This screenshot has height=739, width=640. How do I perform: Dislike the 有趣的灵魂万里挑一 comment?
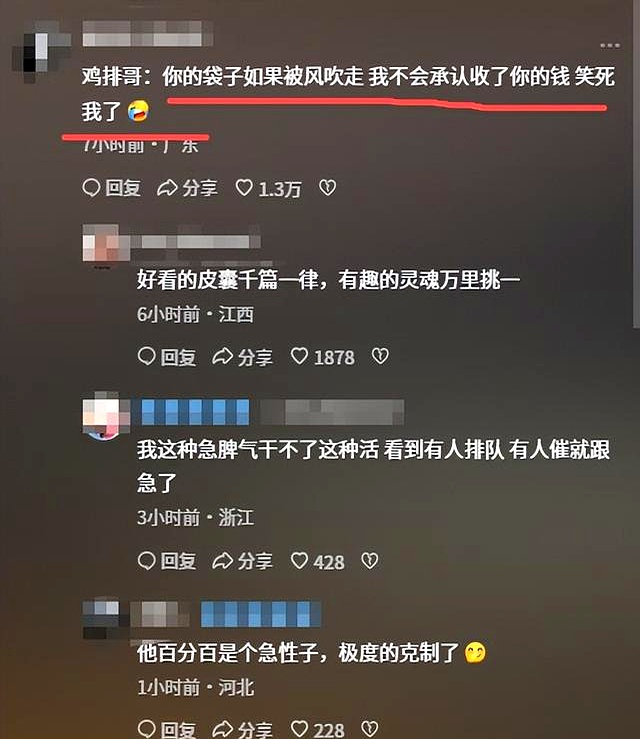[379, 357]
